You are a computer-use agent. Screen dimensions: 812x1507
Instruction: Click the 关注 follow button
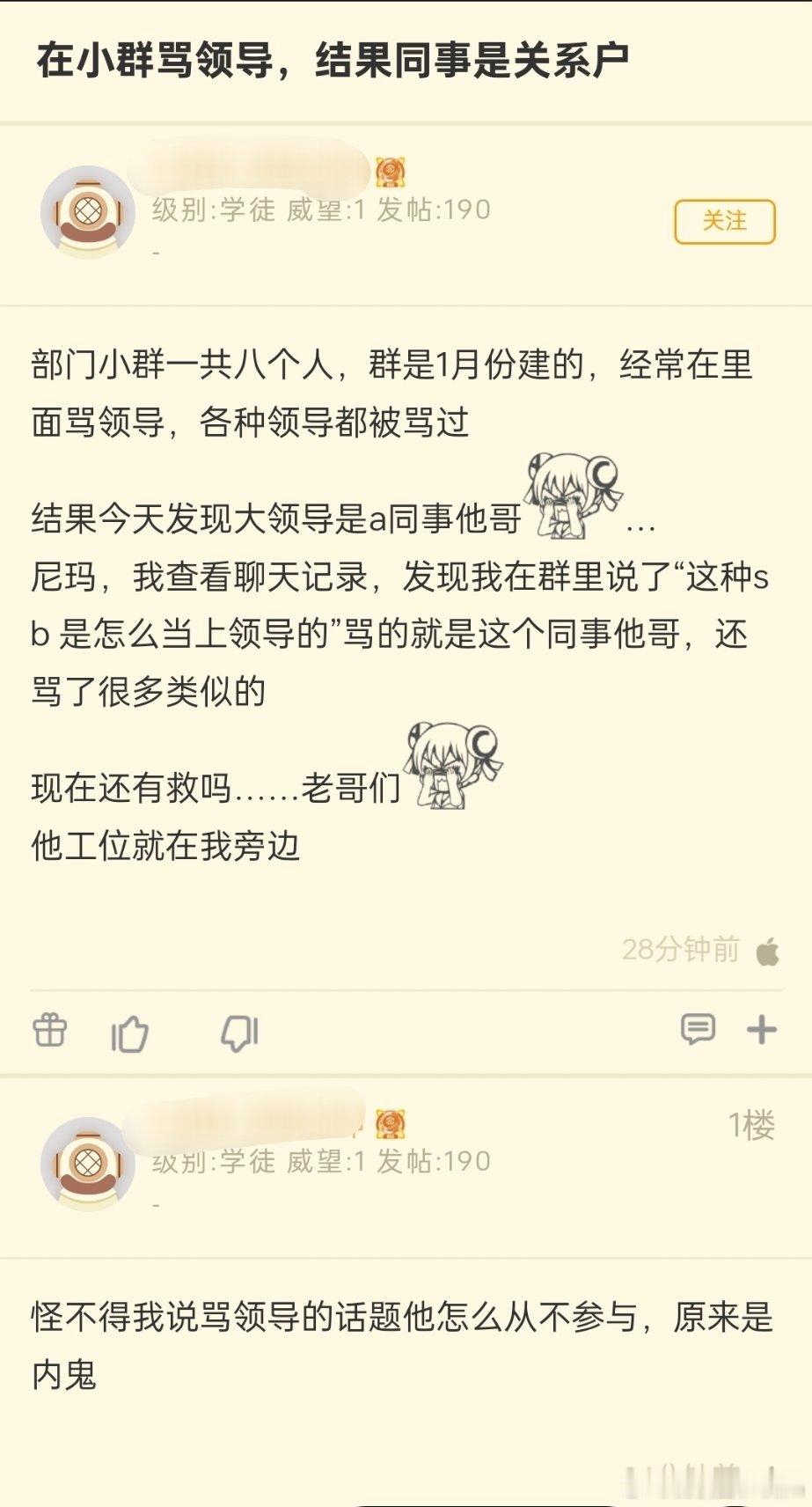coord(724,222)
